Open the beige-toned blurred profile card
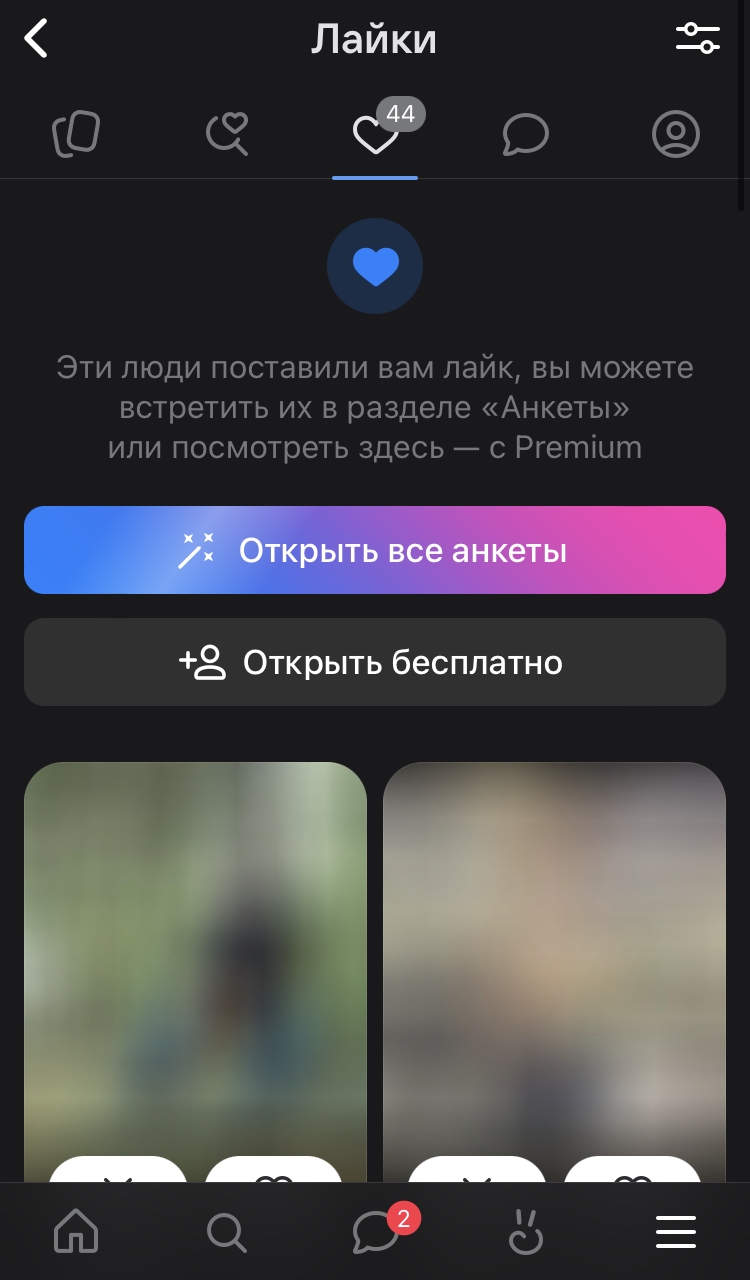This screenshot has height=1280, width=750. point(554,950)
